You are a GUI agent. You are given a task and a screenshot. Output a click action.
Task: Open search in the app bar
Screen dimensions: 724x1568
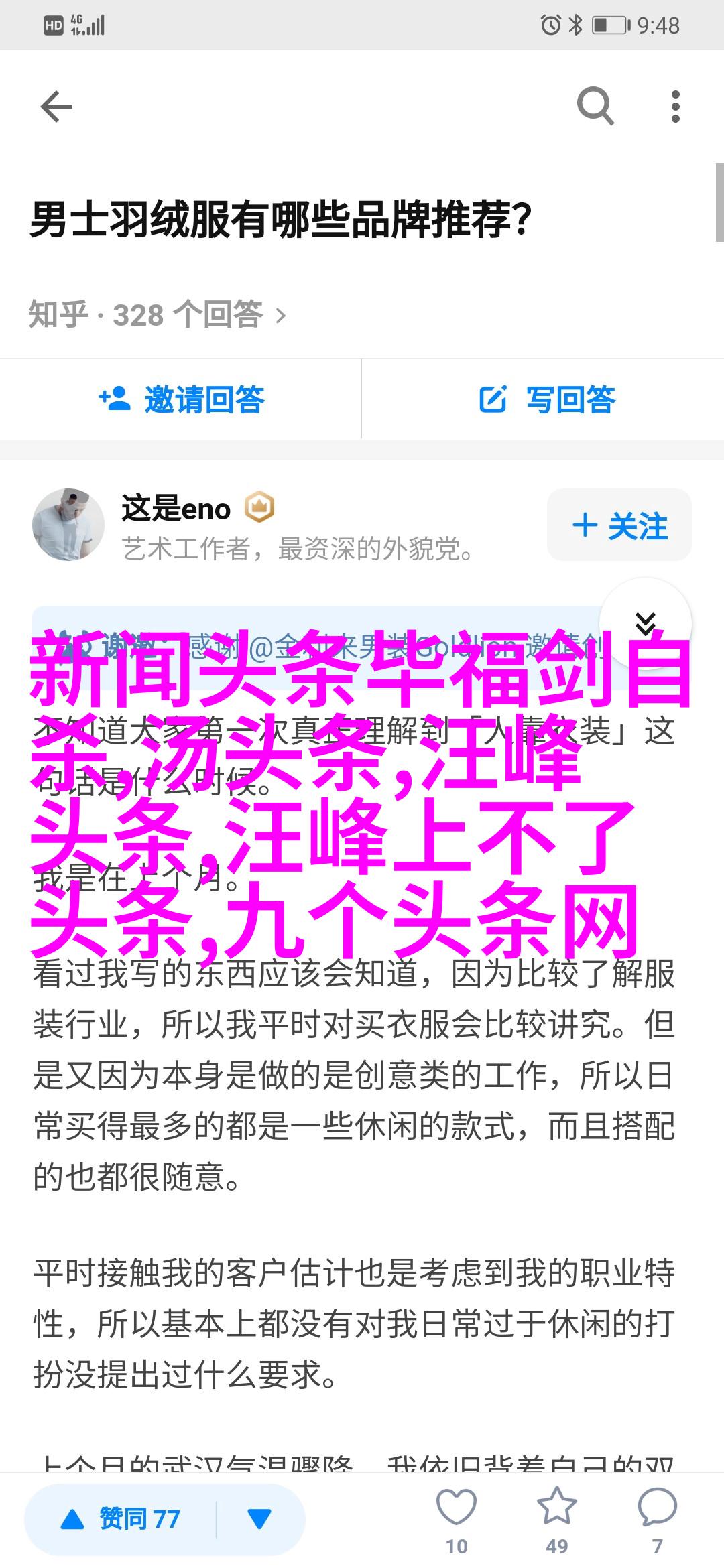595,107
